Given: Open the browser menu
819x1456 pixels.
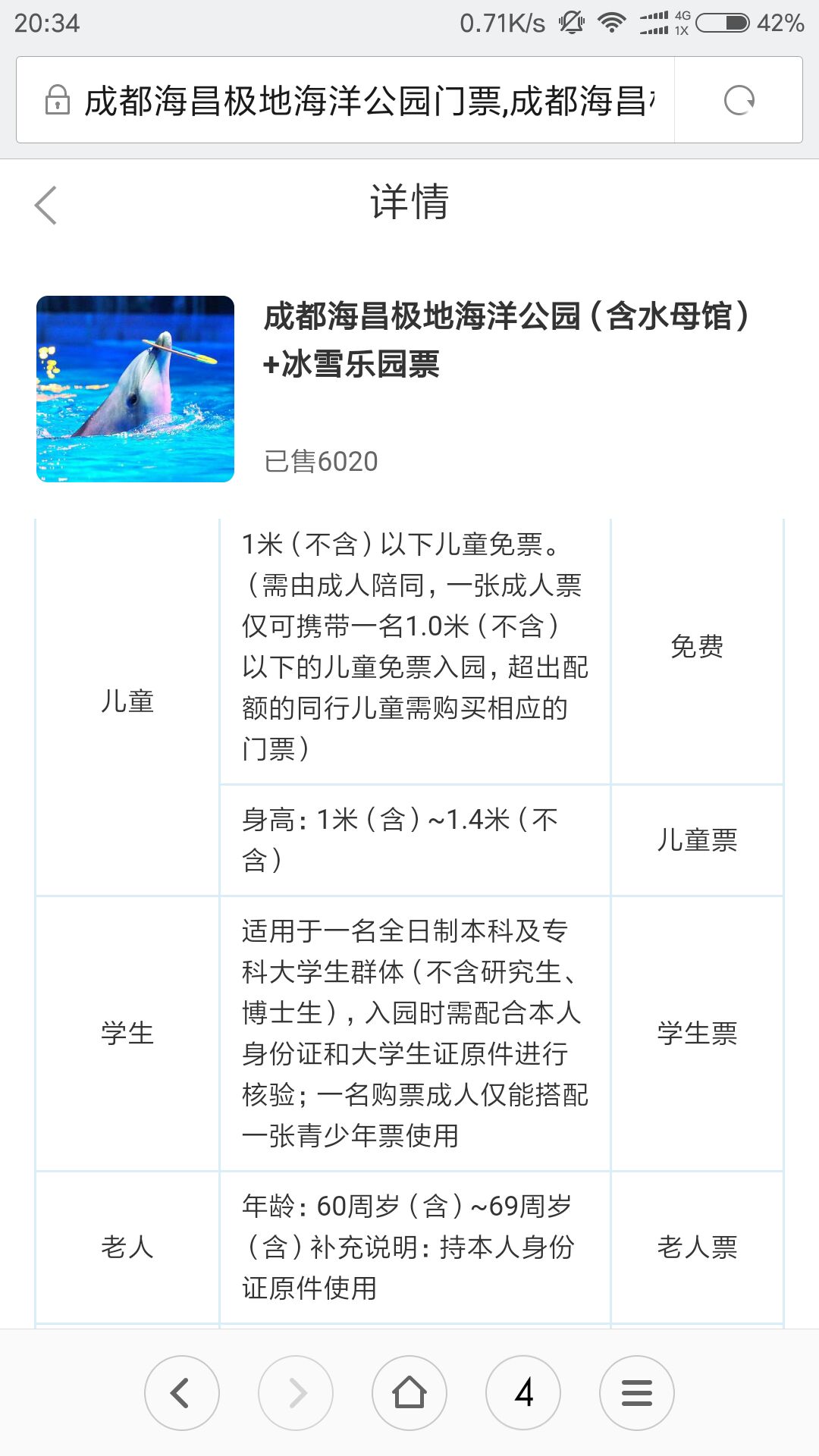Looking at the screenshot, I should (x=637, y=1393).
